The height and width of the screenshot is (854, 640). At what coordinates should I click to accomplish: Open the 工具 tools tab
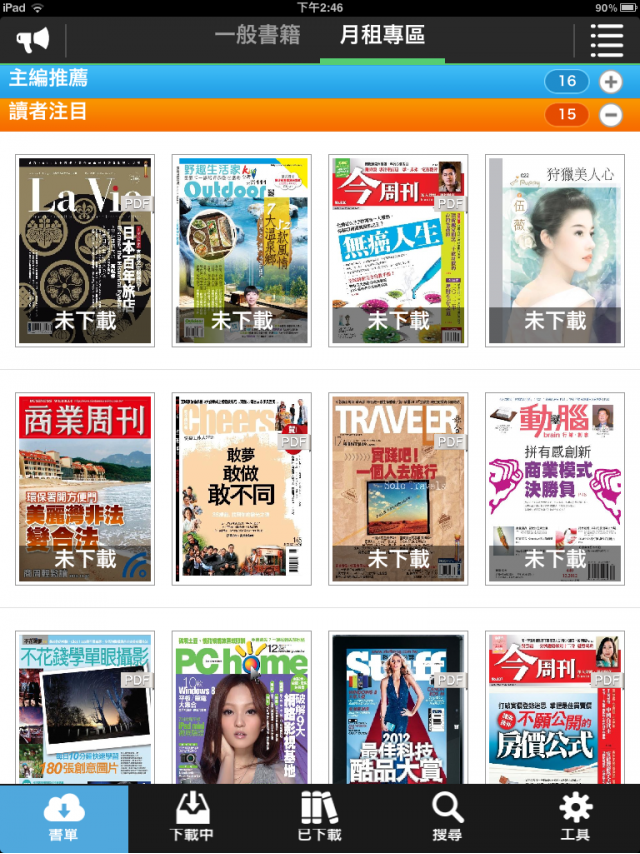(x=575, y=818)
